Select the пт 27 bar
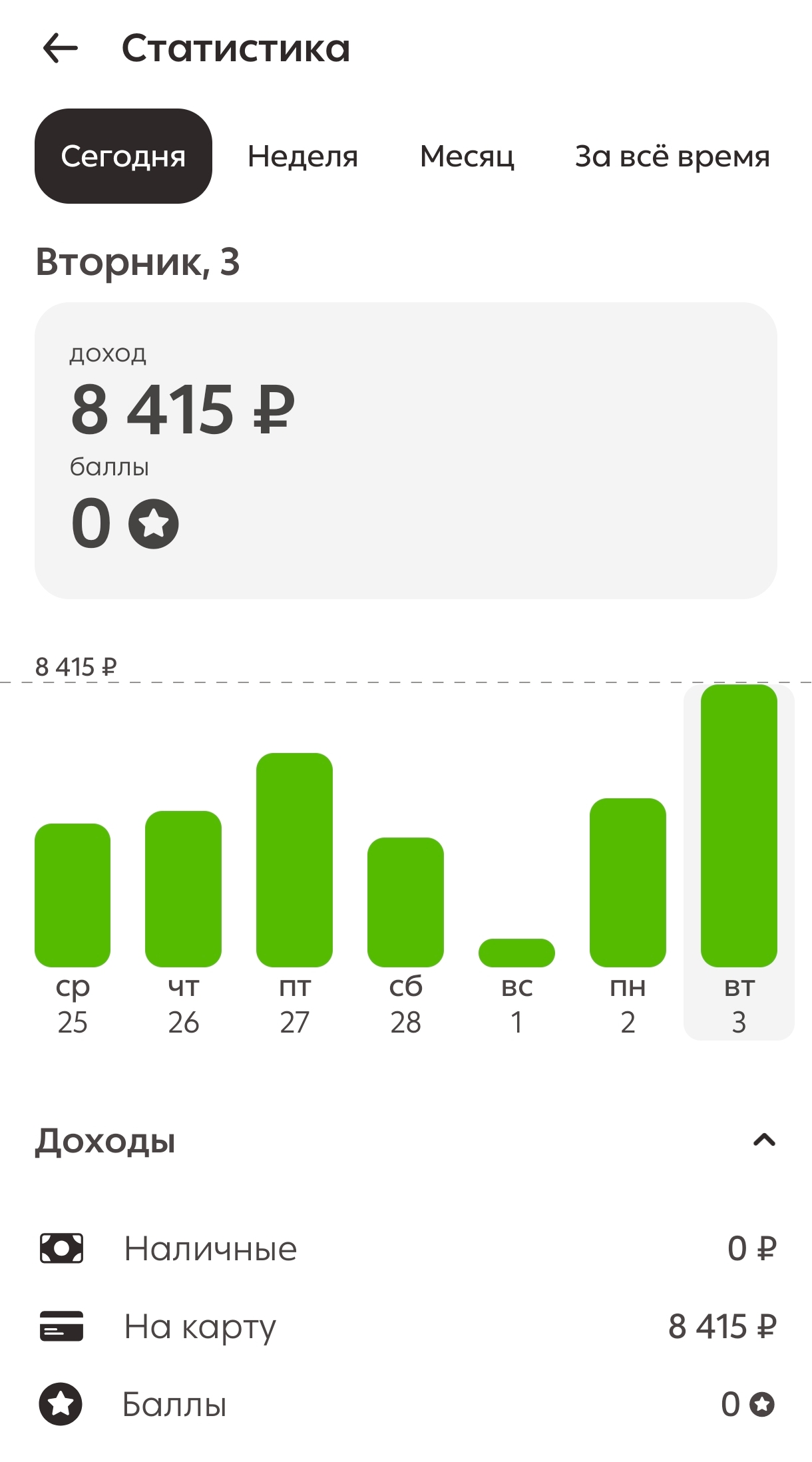 [x=294, y=860]
